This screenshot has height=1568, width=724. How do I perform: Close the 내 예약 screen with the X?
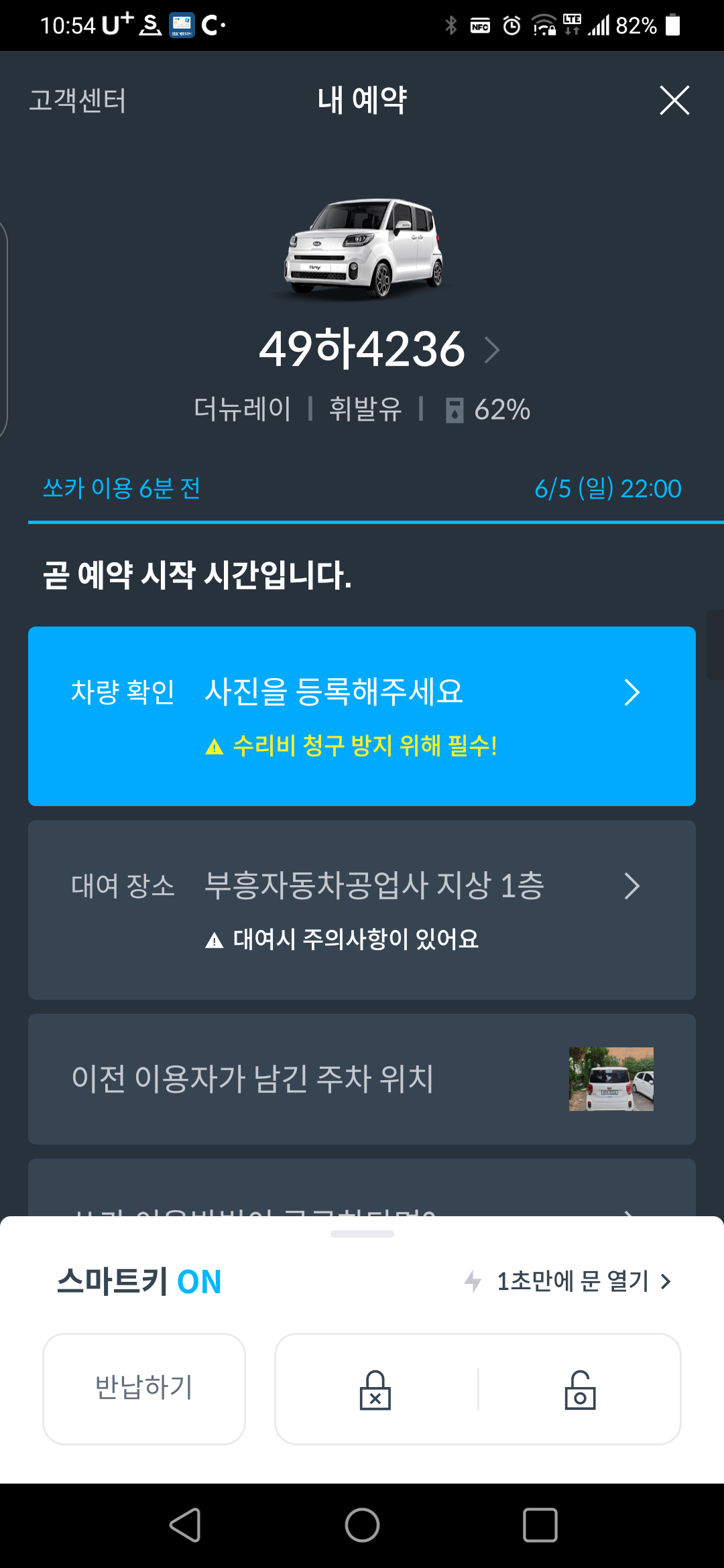tap(674, 101)
